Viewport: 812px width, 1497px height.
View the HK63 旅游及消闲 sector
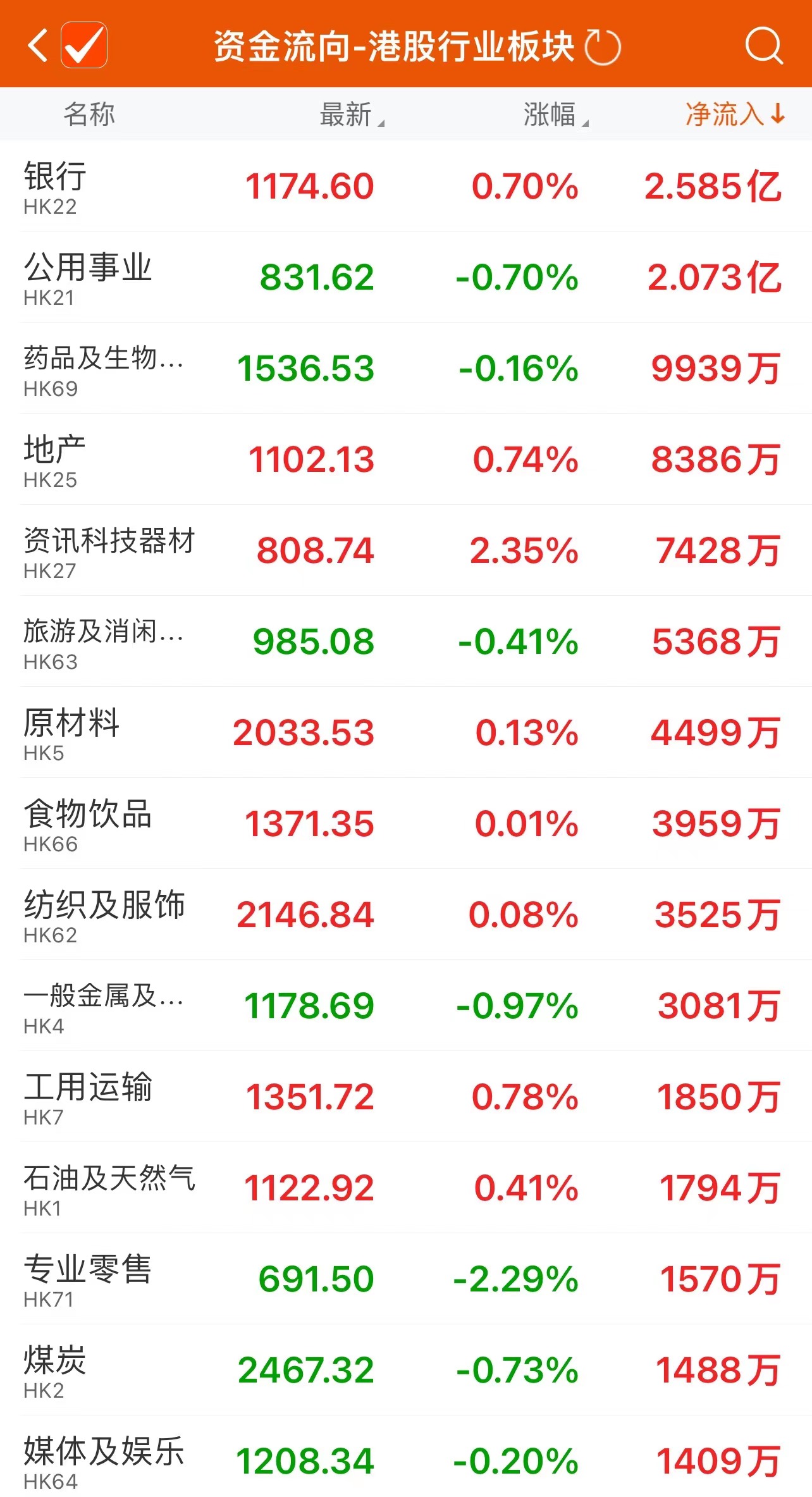coord(406,642)
